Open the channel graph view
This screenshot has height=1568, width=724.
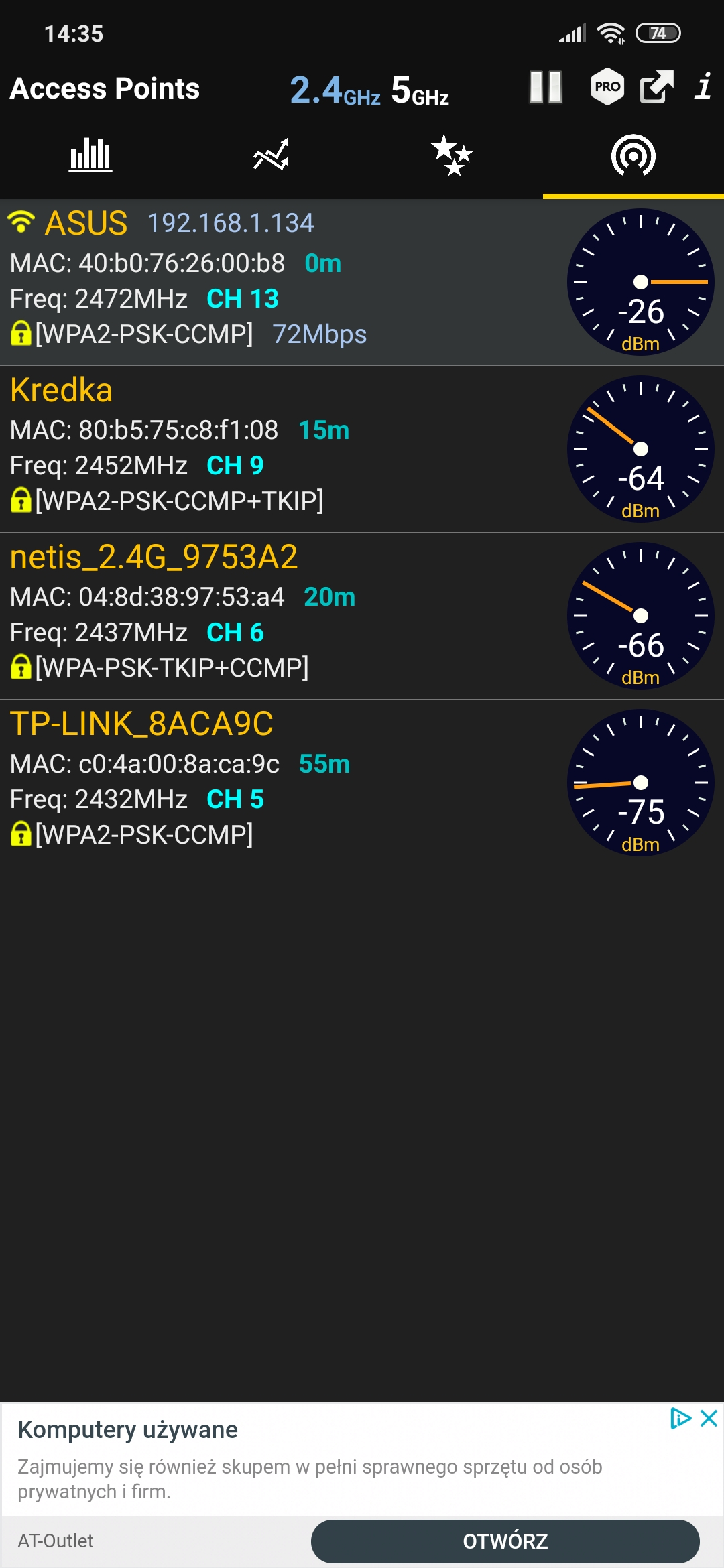pyautogui.click(x=90, y=155)
